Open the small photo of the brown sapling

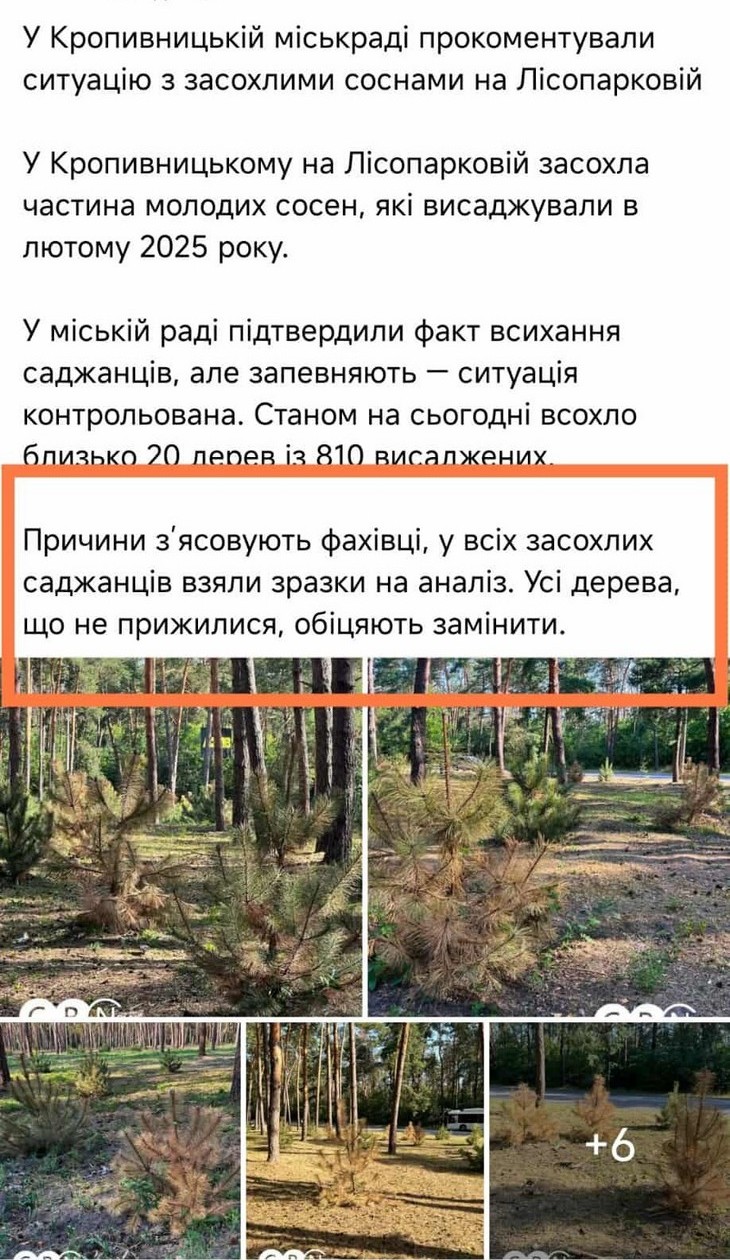(x=120, y=1140)
